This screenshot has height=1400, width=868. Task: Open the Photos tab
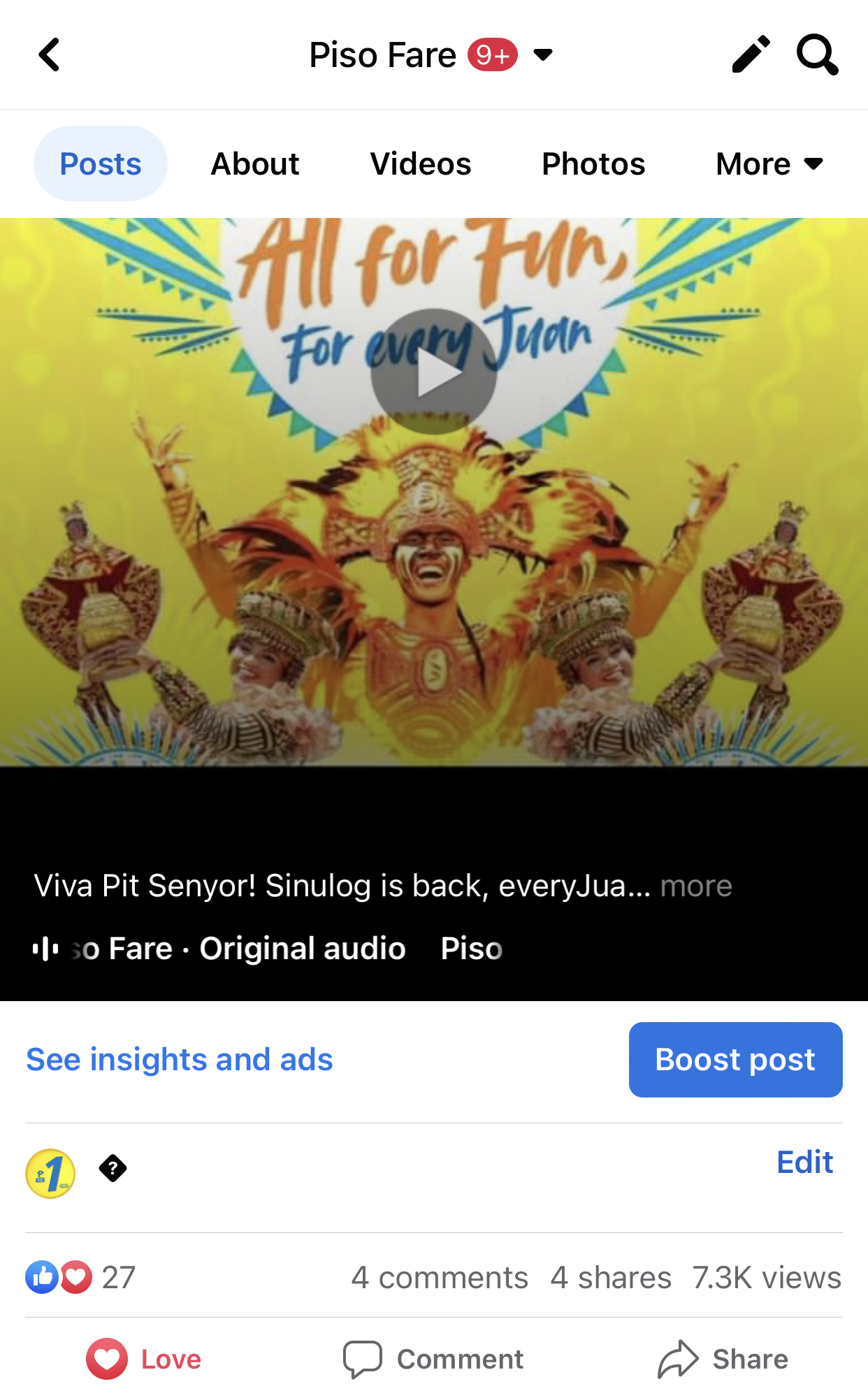click(x=593, y=164)
